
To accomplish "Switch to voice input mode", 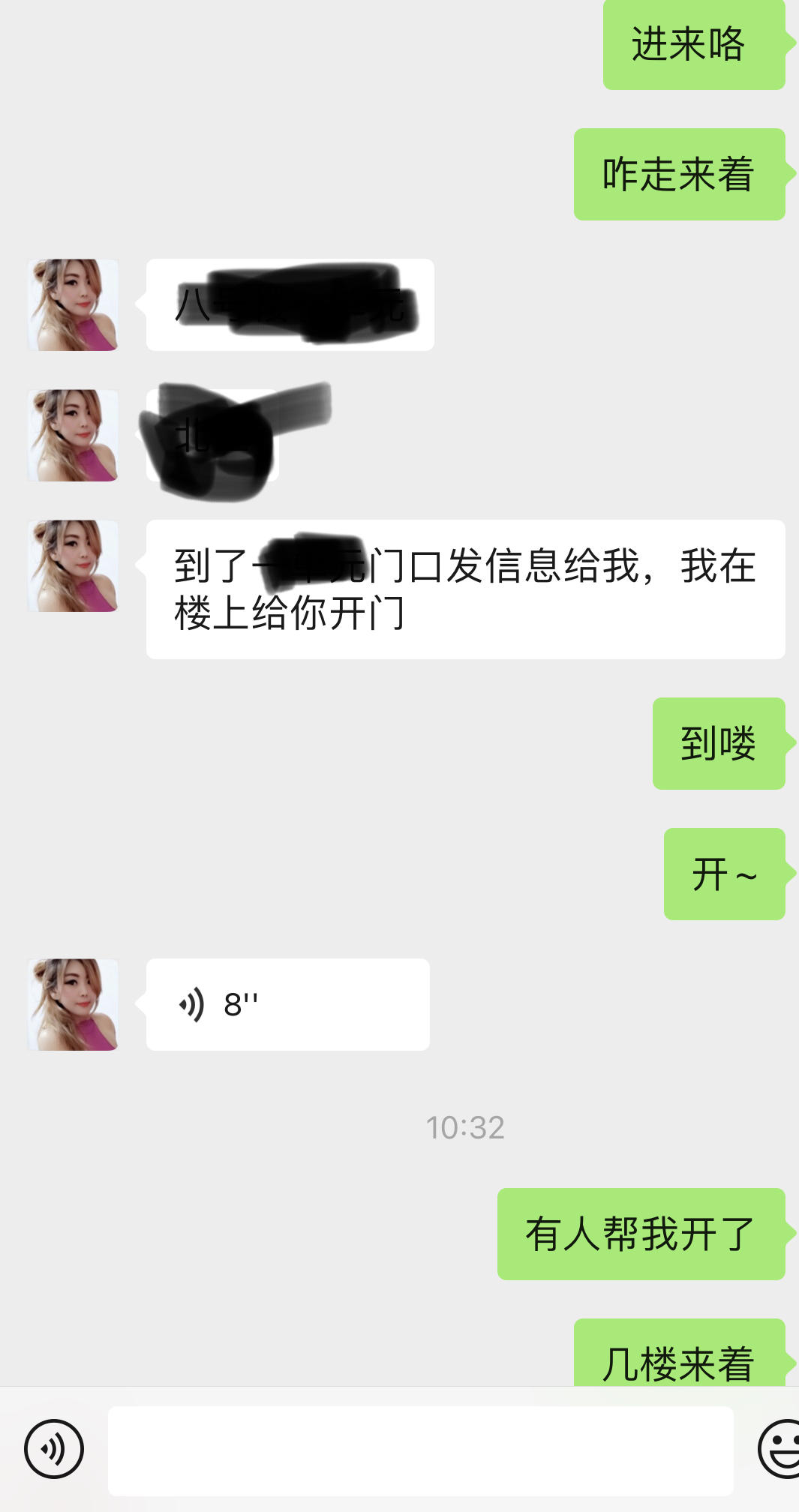I will click(x=54, y=1449).
